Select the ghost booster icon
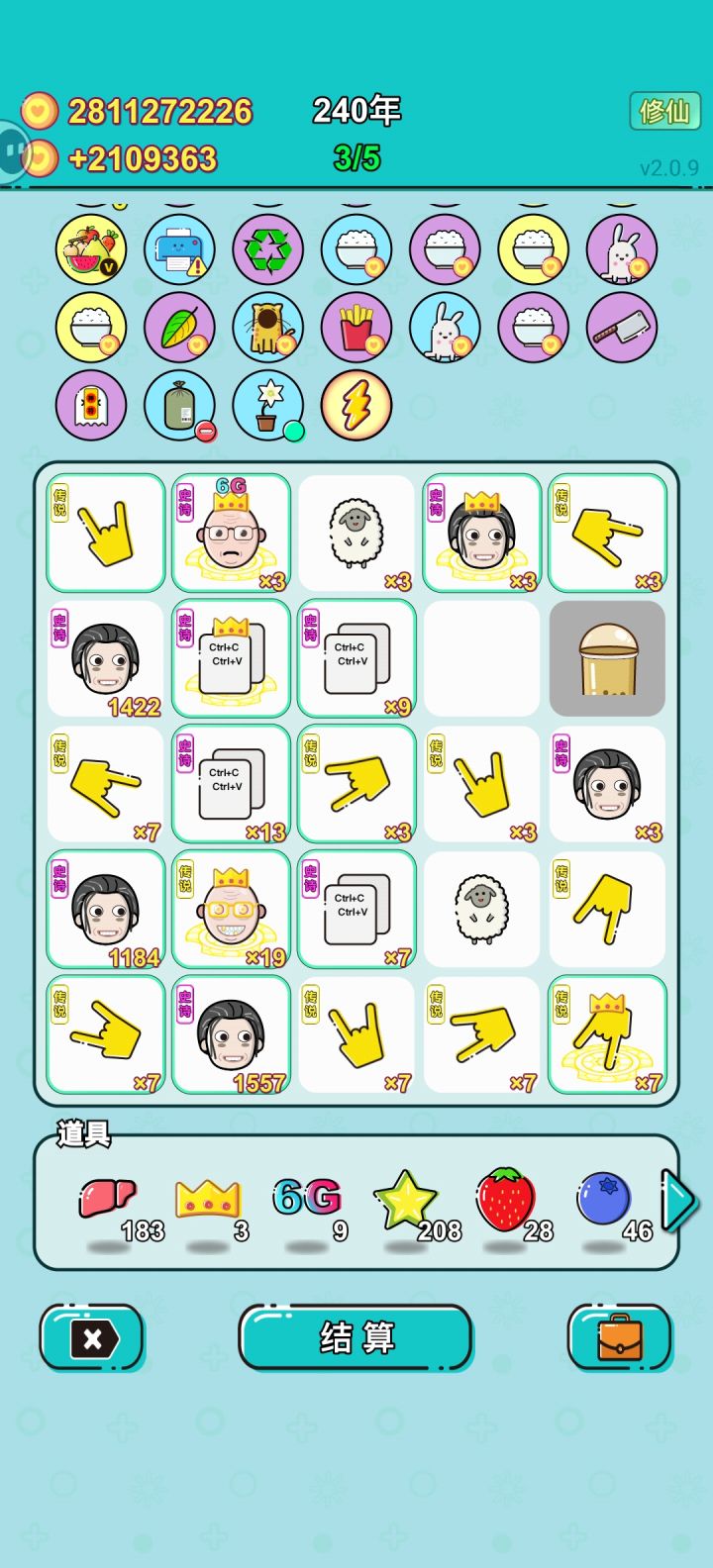The height and width of the screenshot is (1568, 713). [90, 404]
